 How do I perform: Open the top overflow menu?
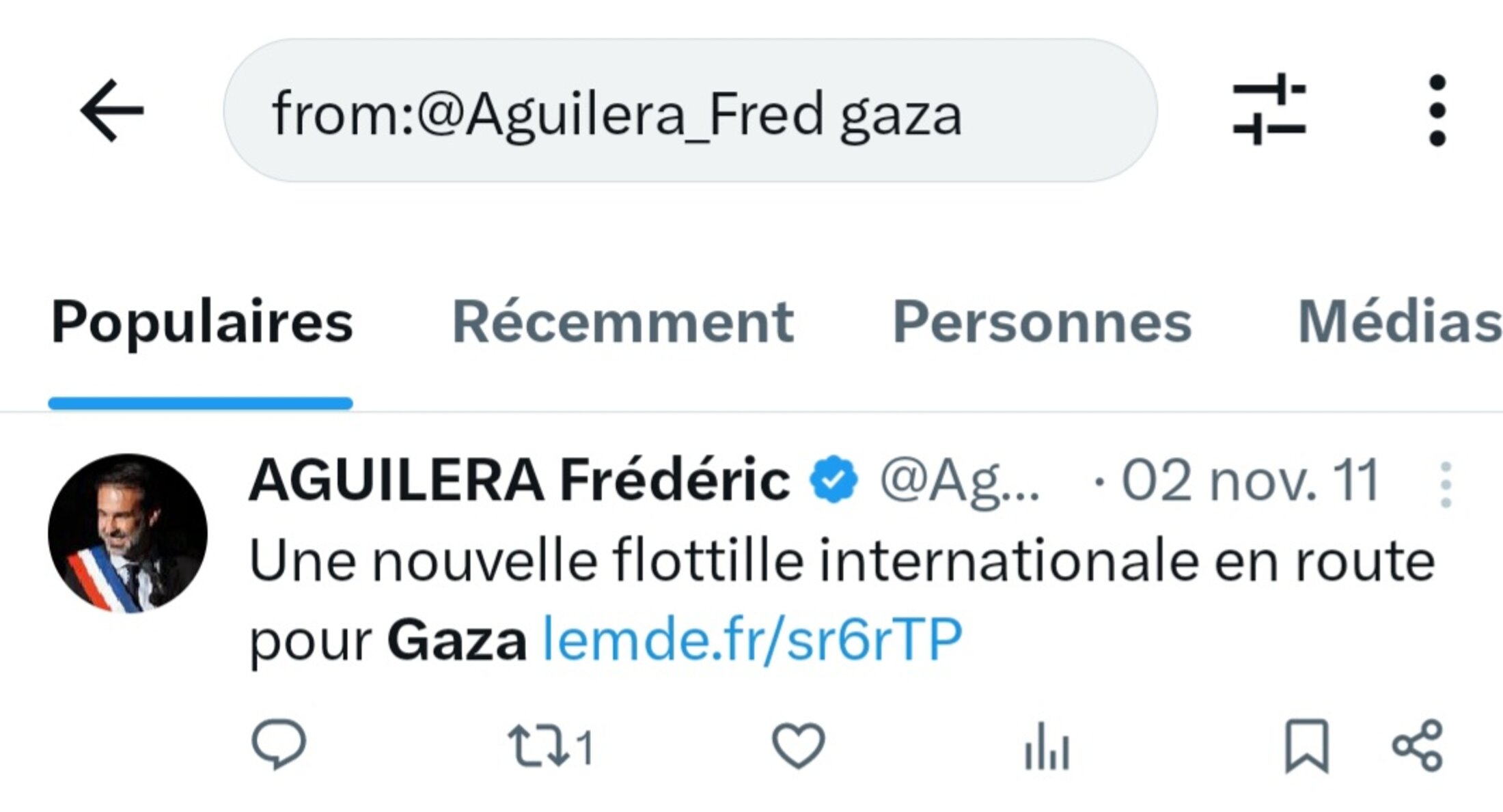pyautogui.click(x=1437, y=111)
